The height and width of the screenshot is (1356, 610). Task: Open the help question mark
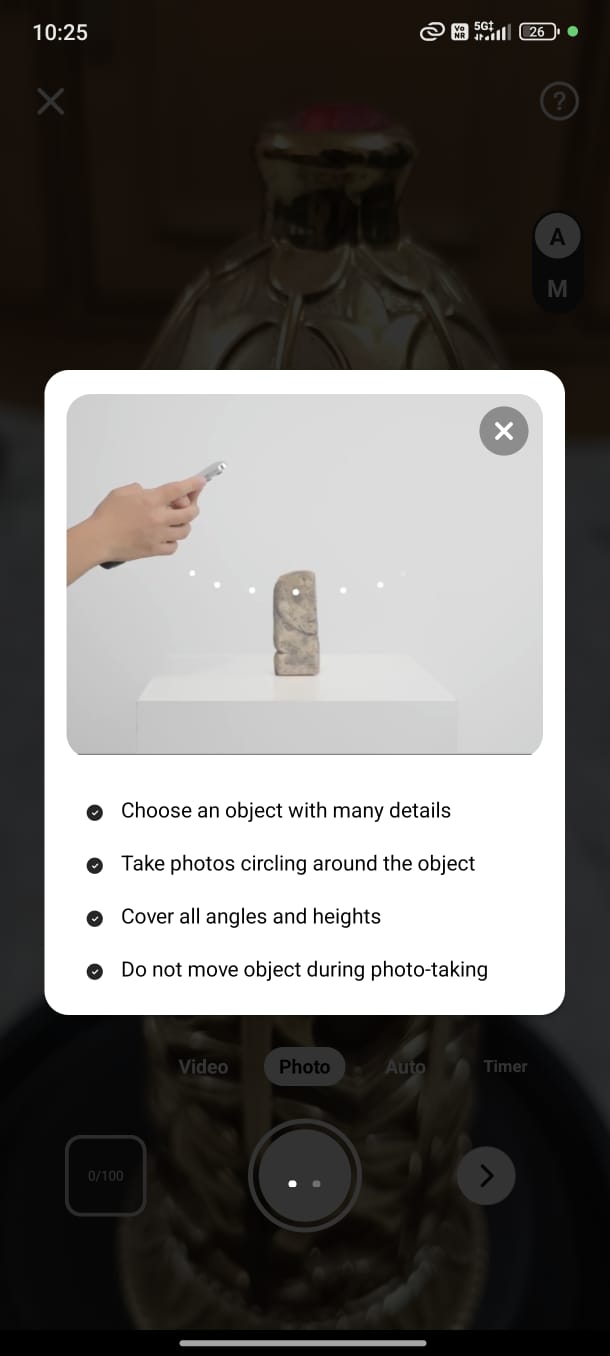pyautogui.click(x=559, y=101)
